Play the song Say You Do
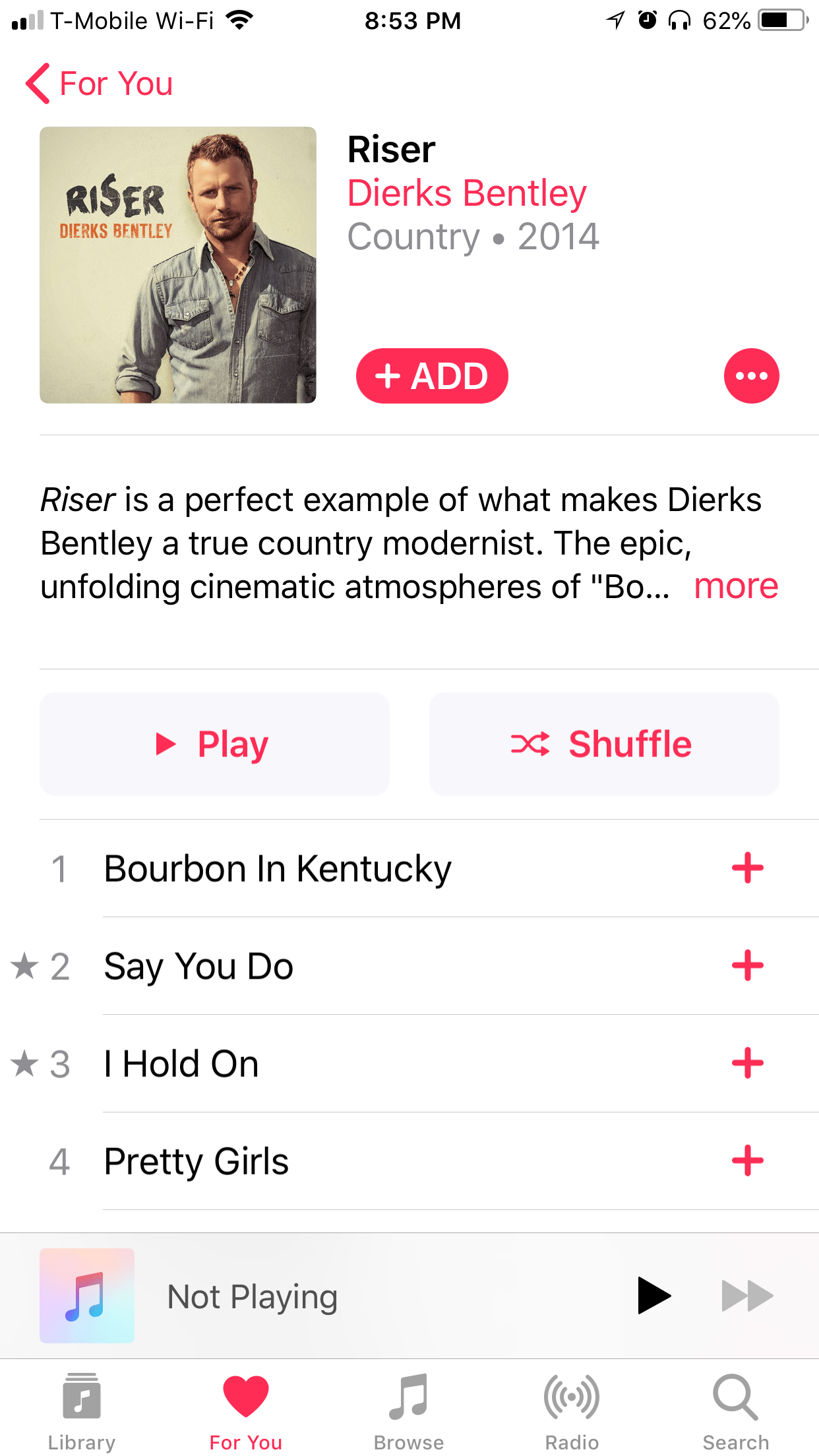The height and width of the screenshot is (1456, 819). [198, 966]
